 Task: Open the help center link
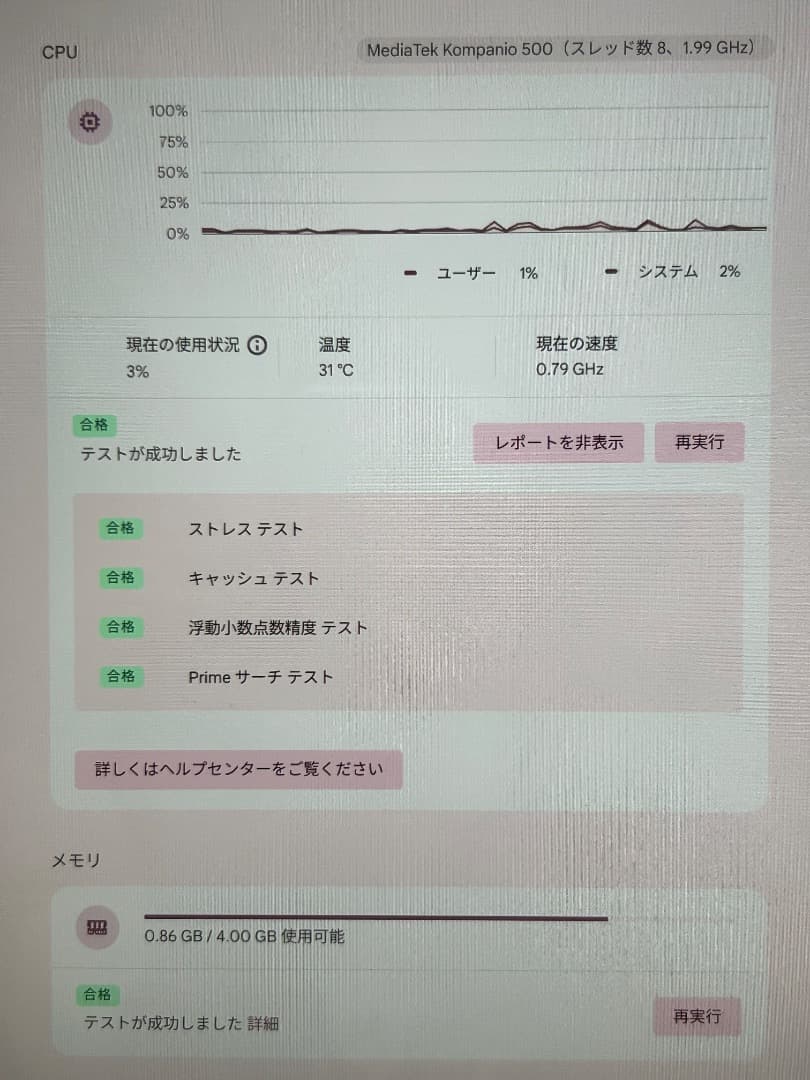point(238,770)
